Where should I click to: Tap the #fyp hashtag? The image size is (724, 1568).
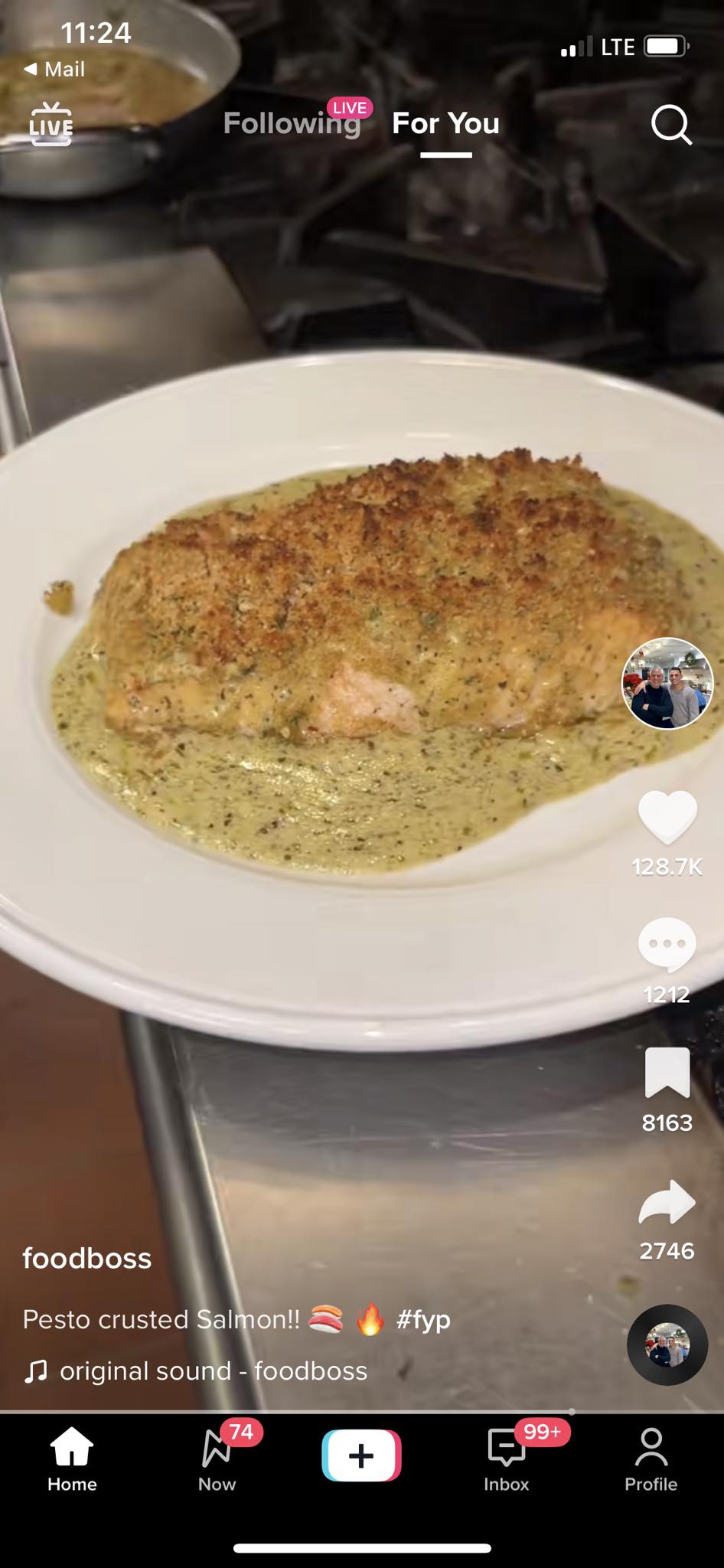[423, 1319]
